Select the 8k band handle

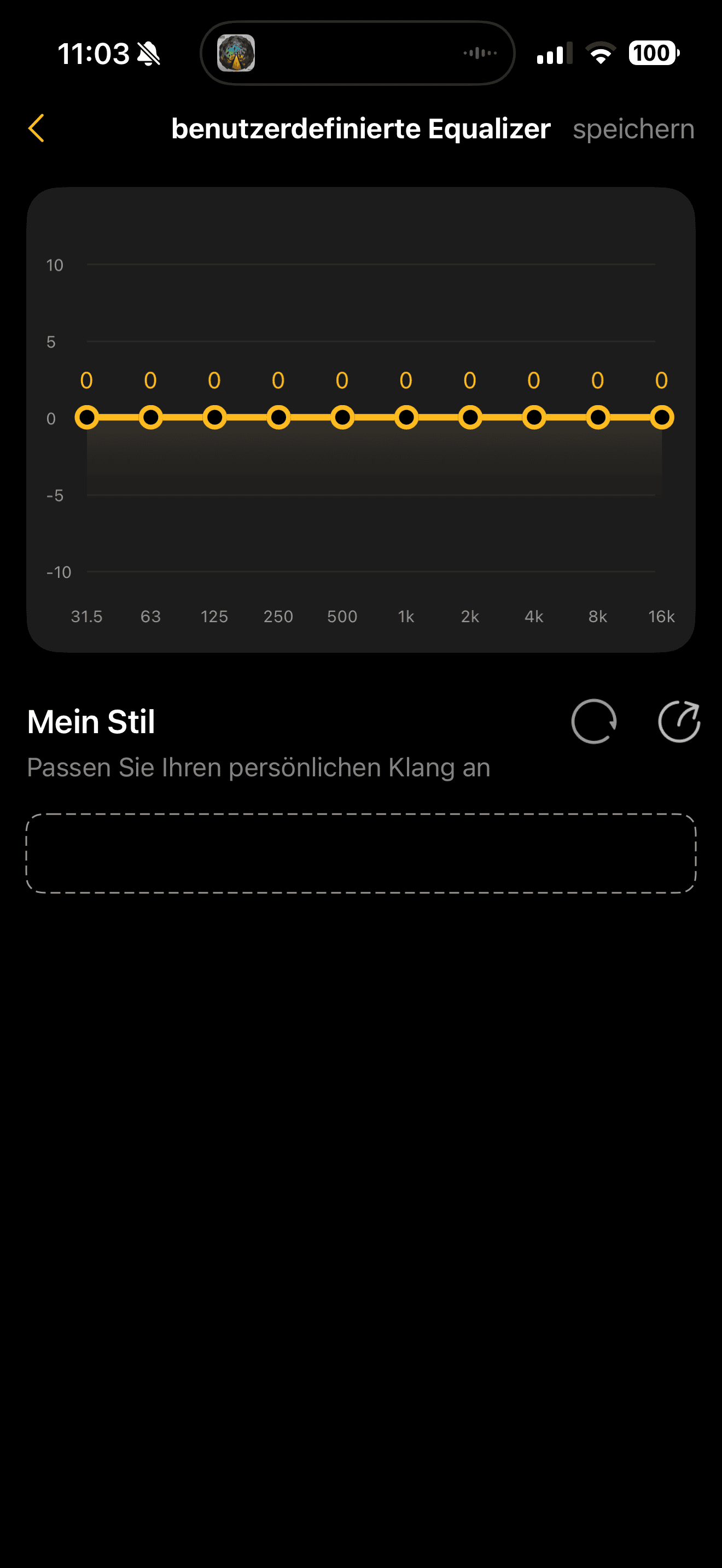click(598, 418)
